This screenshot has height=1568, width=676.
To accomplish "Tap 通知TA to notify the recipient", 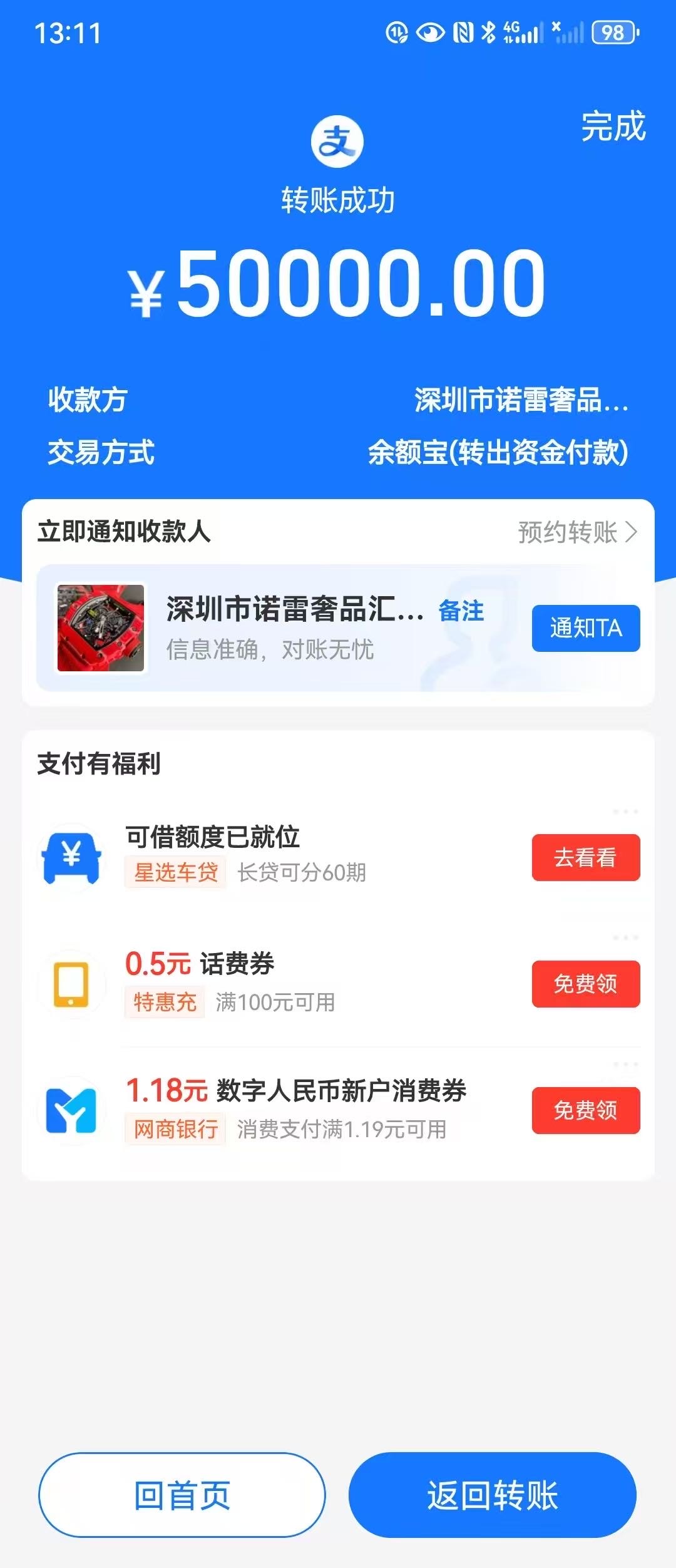I will coord(586,628).
